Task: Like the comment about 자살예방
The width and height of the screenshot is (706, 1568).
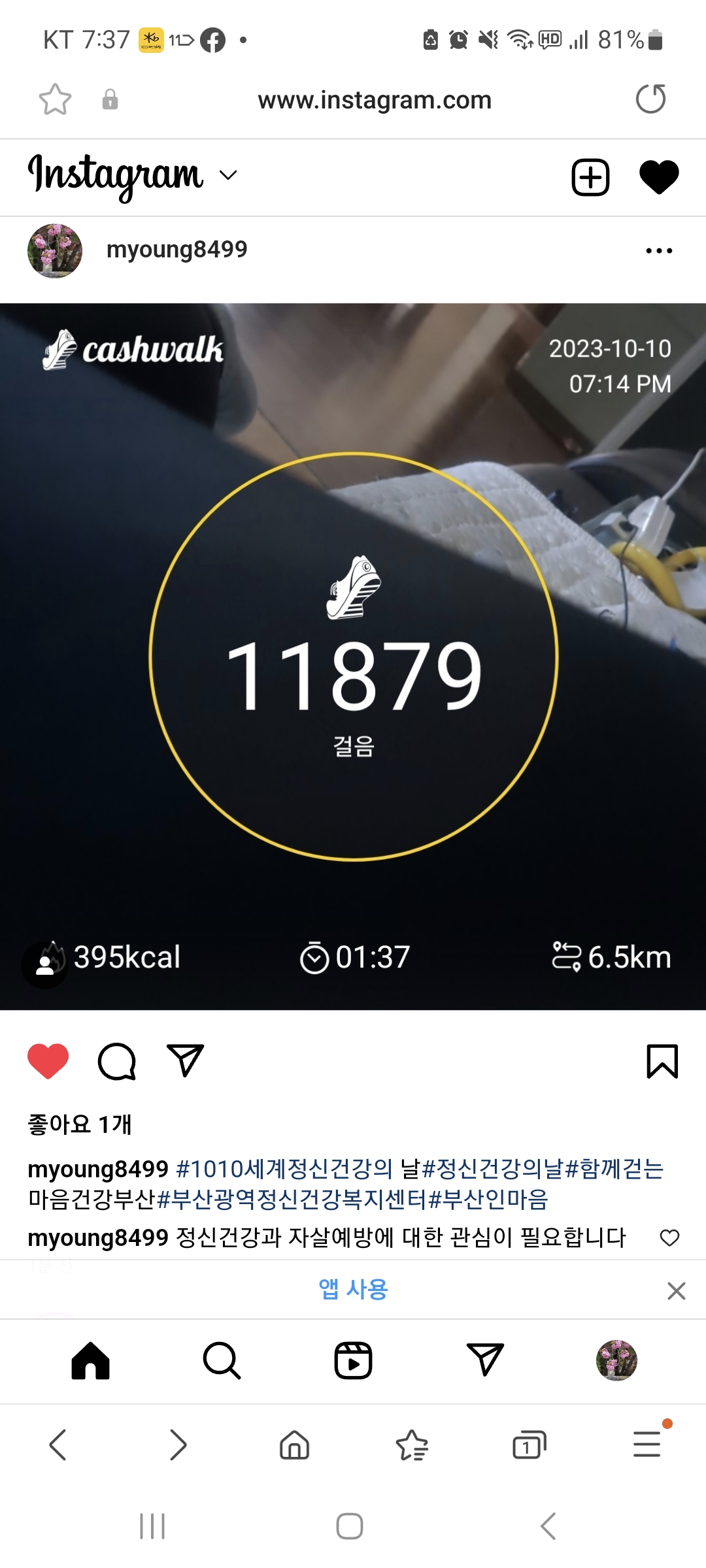Action: 669,1237
